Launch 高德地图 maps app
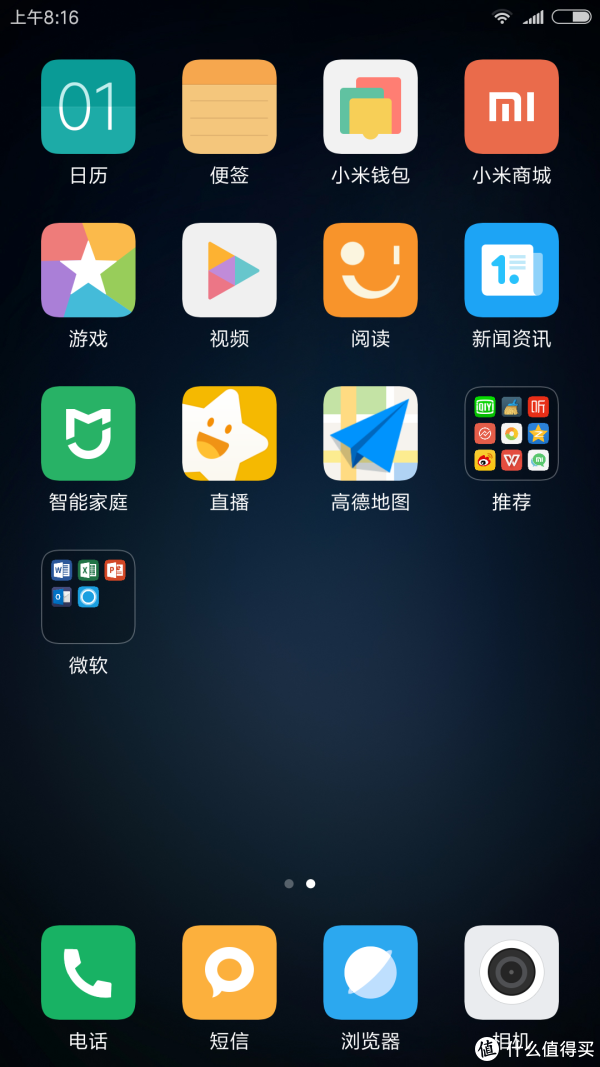 pos(370,433)
